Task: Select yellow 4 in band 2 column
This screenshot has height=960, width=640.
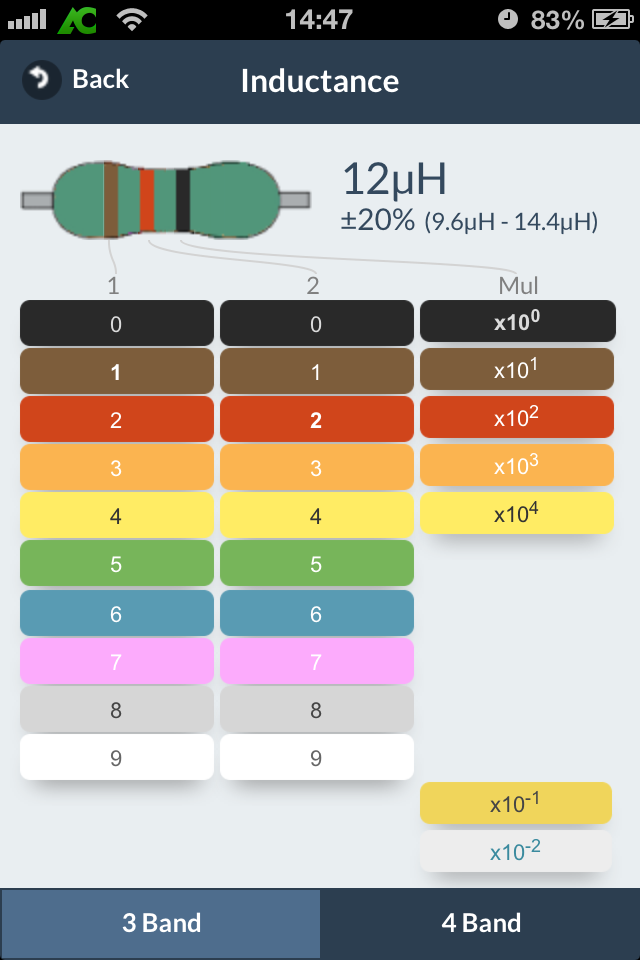Action: 316,516
